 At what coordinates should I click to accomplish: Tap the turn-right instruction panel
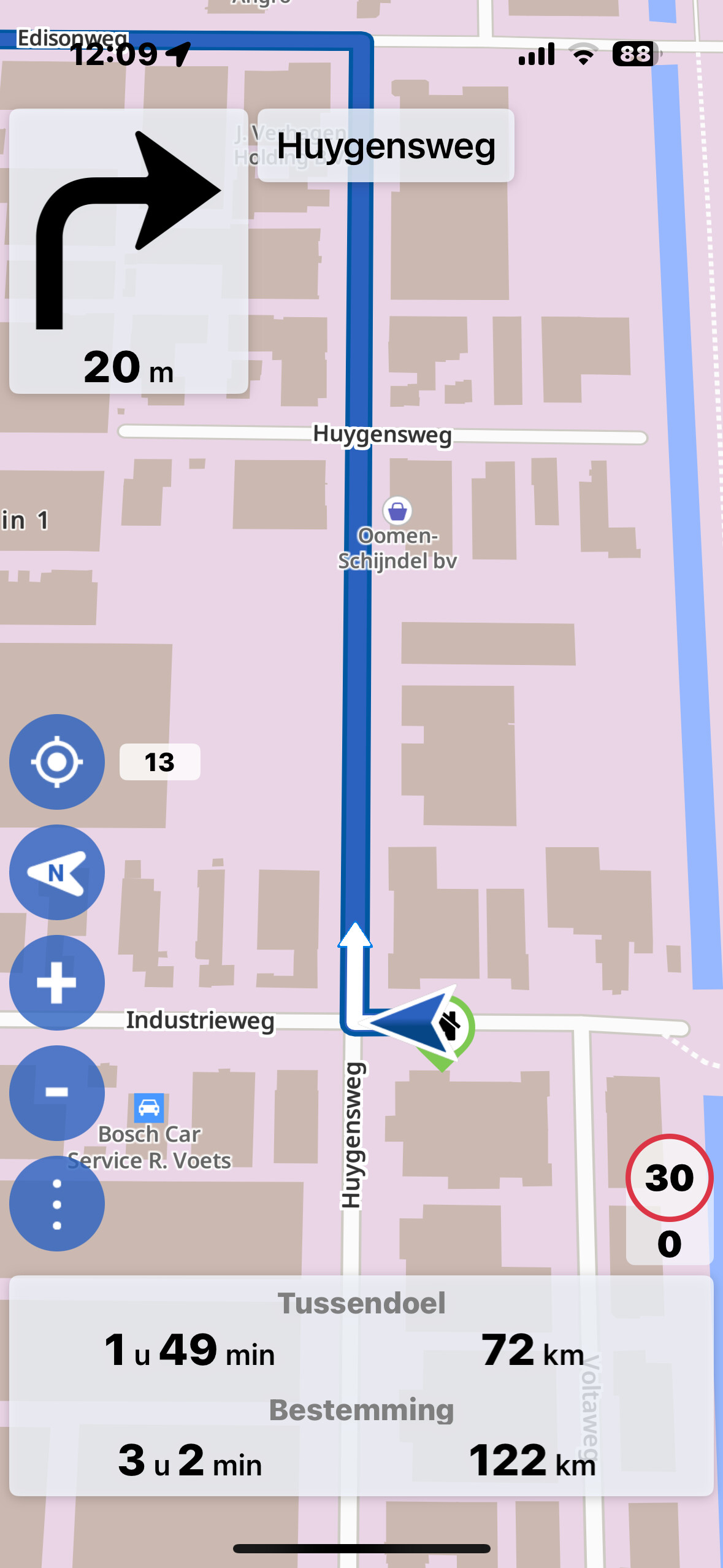[x=128, y=252]
